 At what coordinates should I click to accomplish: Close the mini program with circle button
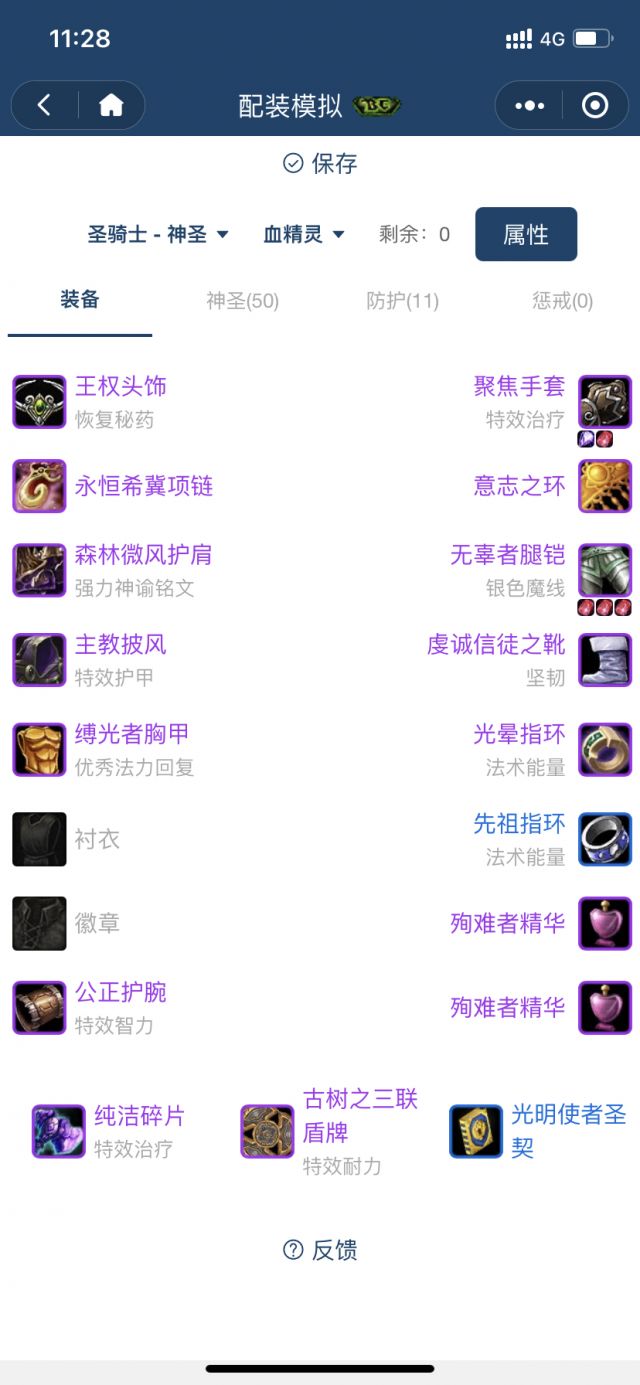[x=595, y=105]
